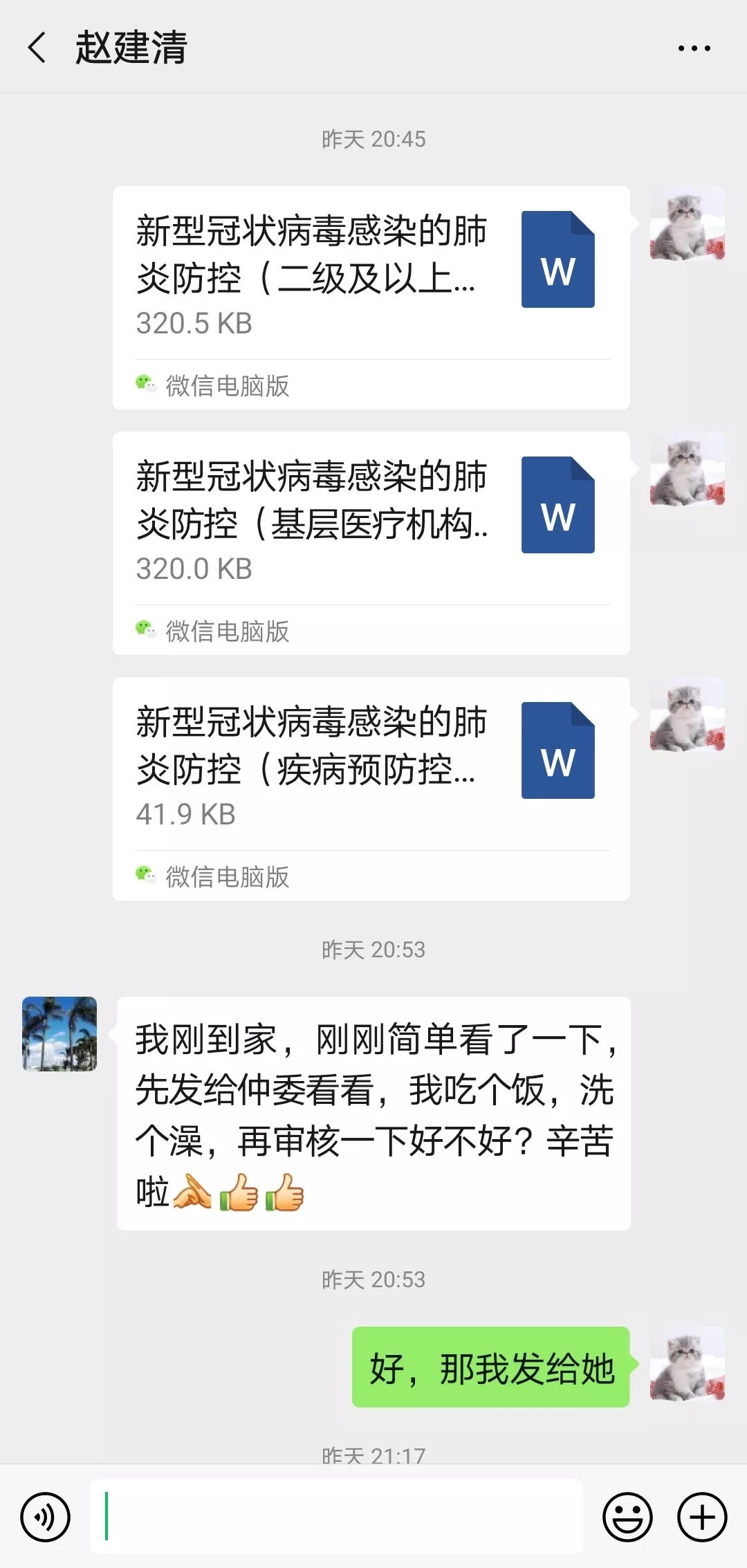This screenshot has width=747, height=1568.
Task: Switch to voice message input
Action: pos(46,1518)
